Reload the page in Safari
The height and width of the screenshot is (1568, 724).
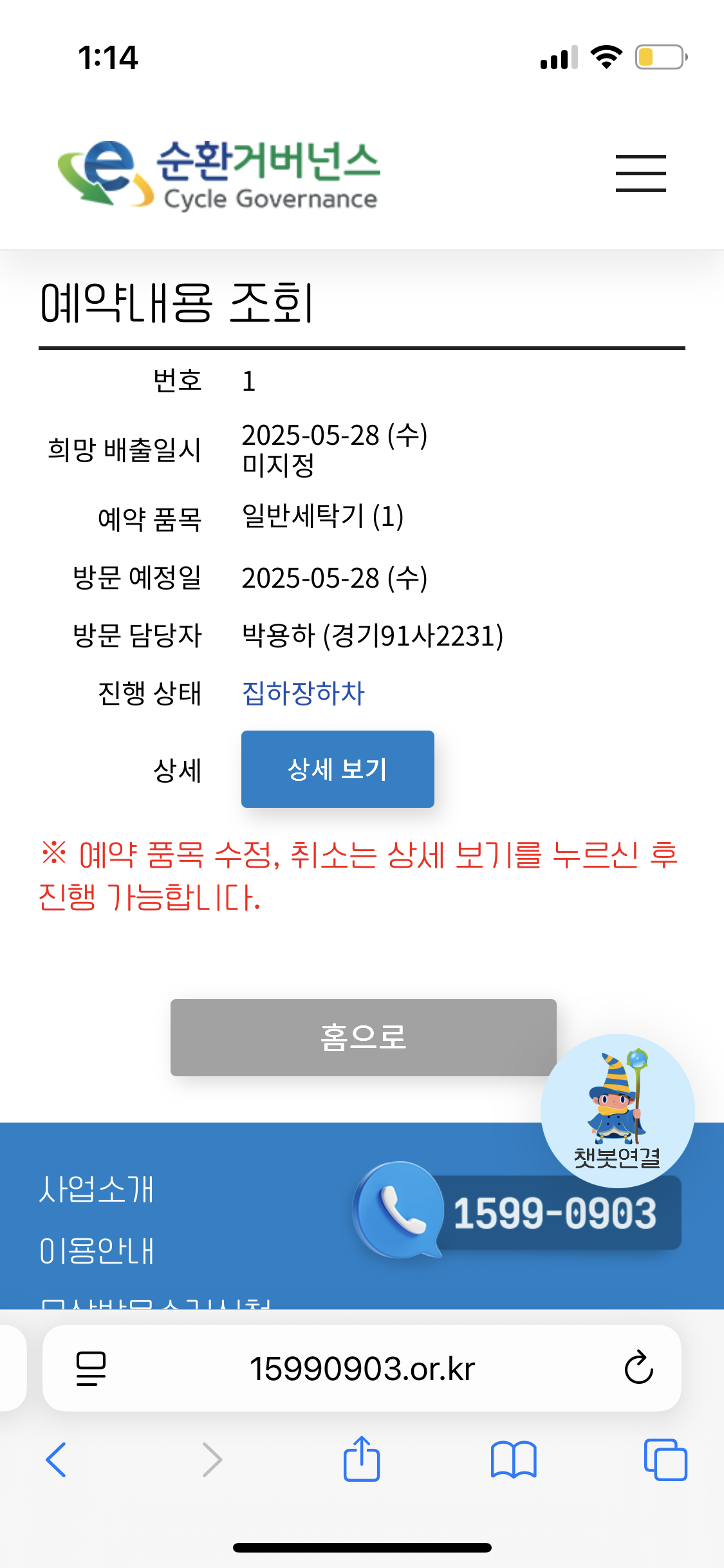coord(638,1368)
